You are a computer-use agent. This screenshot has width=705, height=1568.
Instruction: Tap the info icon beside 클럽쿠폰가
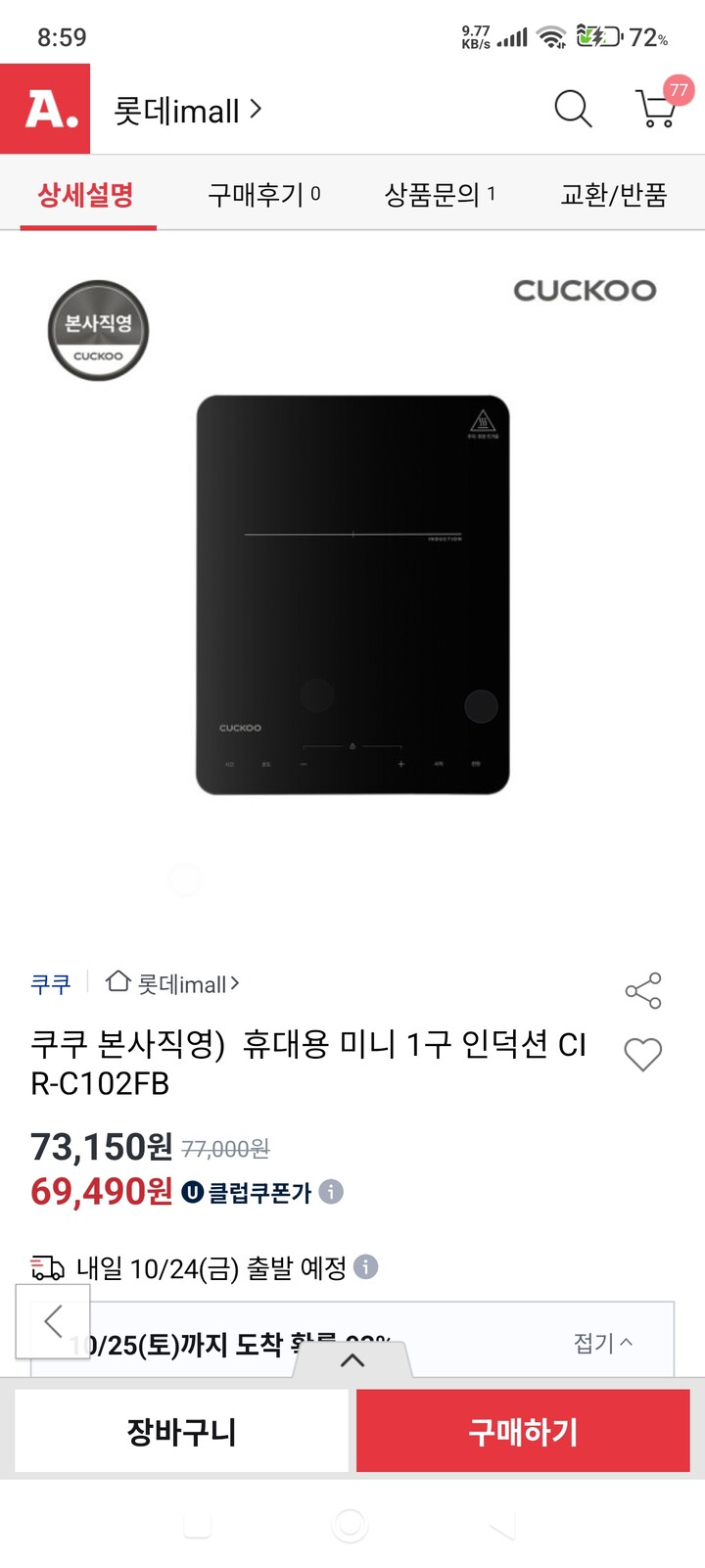[329, 1192]
